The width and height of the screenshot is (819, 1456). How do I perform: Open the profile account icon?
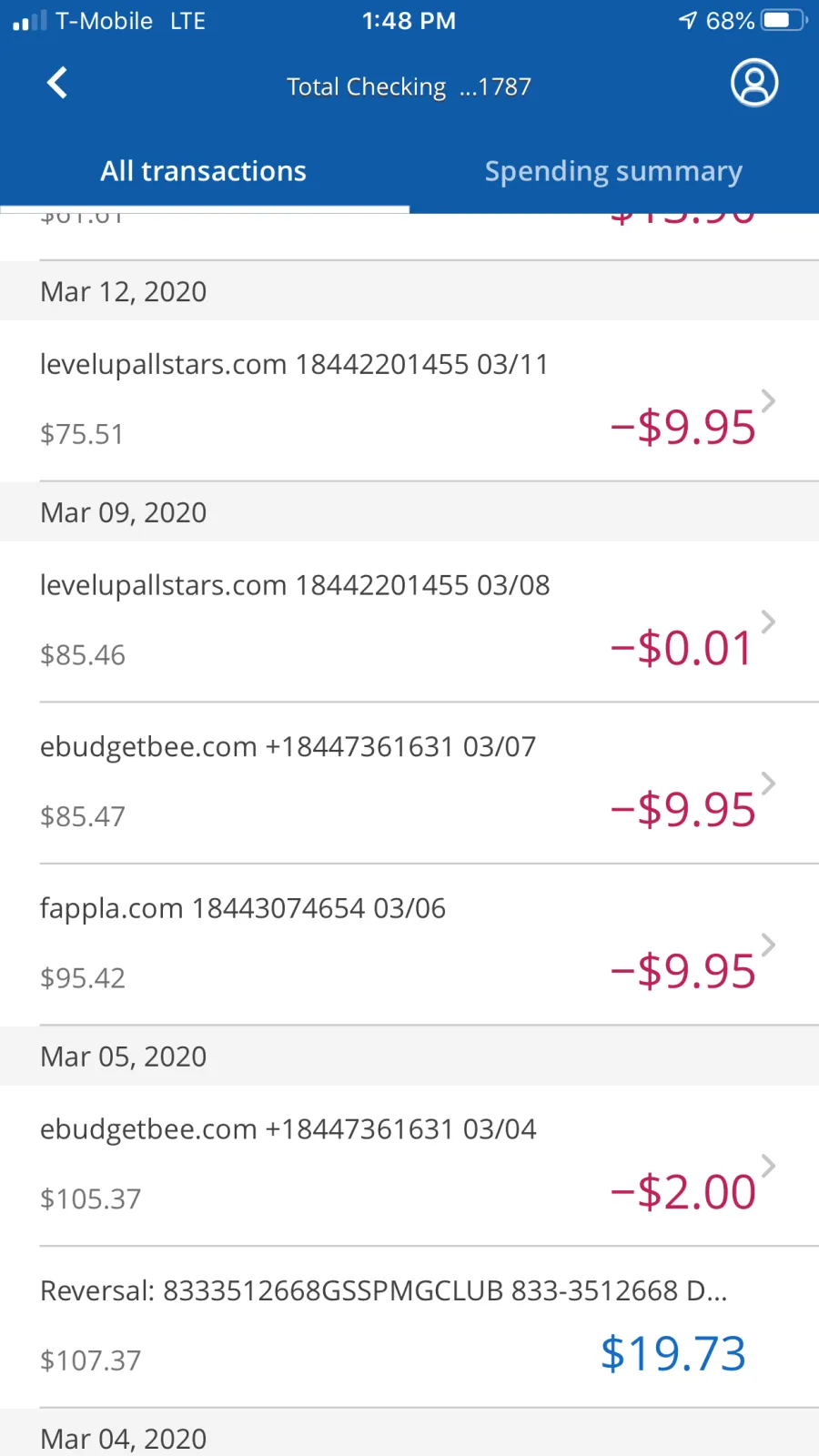point(754,83)
